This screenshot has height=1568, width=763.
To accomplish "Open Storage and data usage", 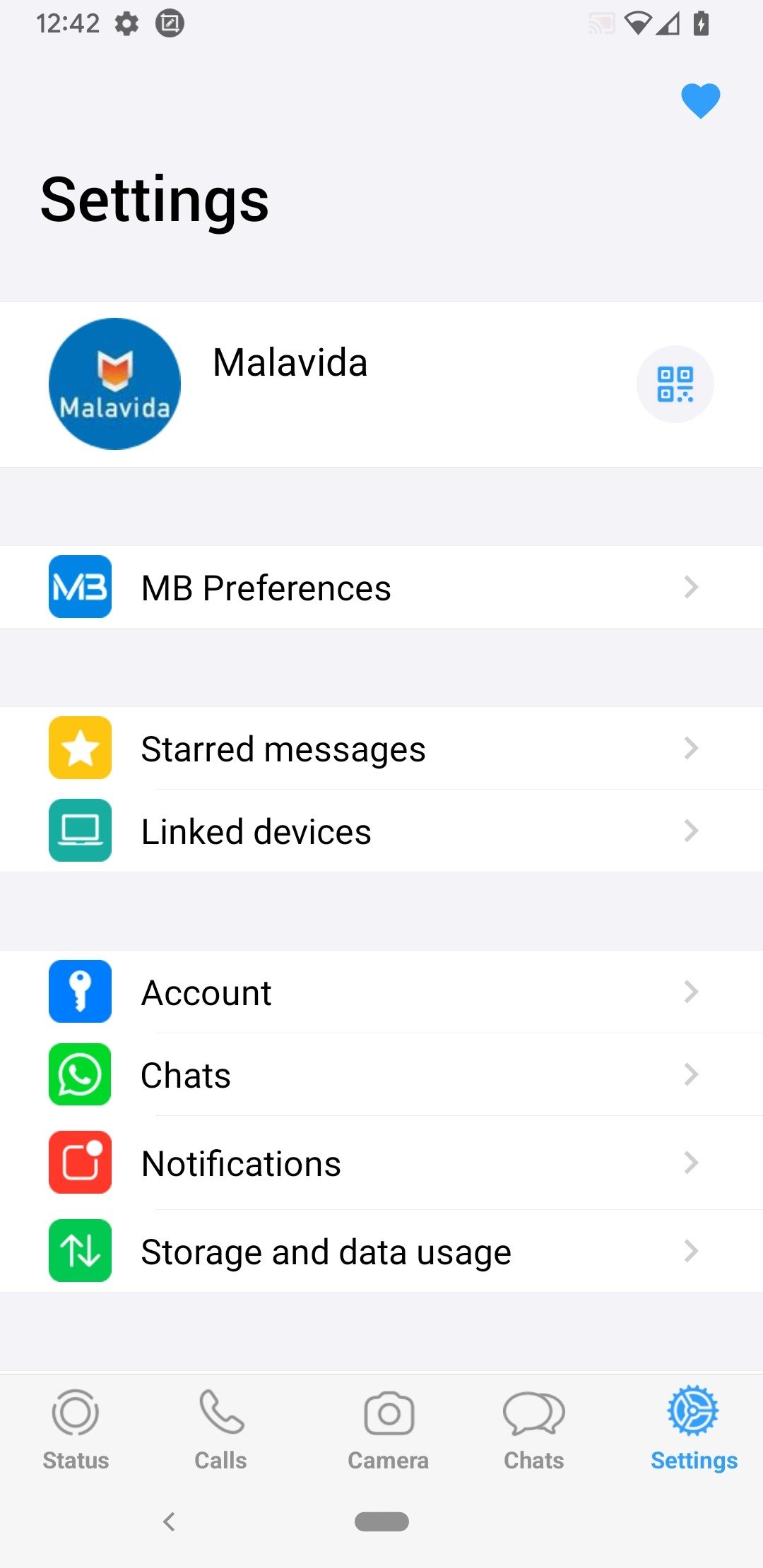I will tap(381, 1251).
